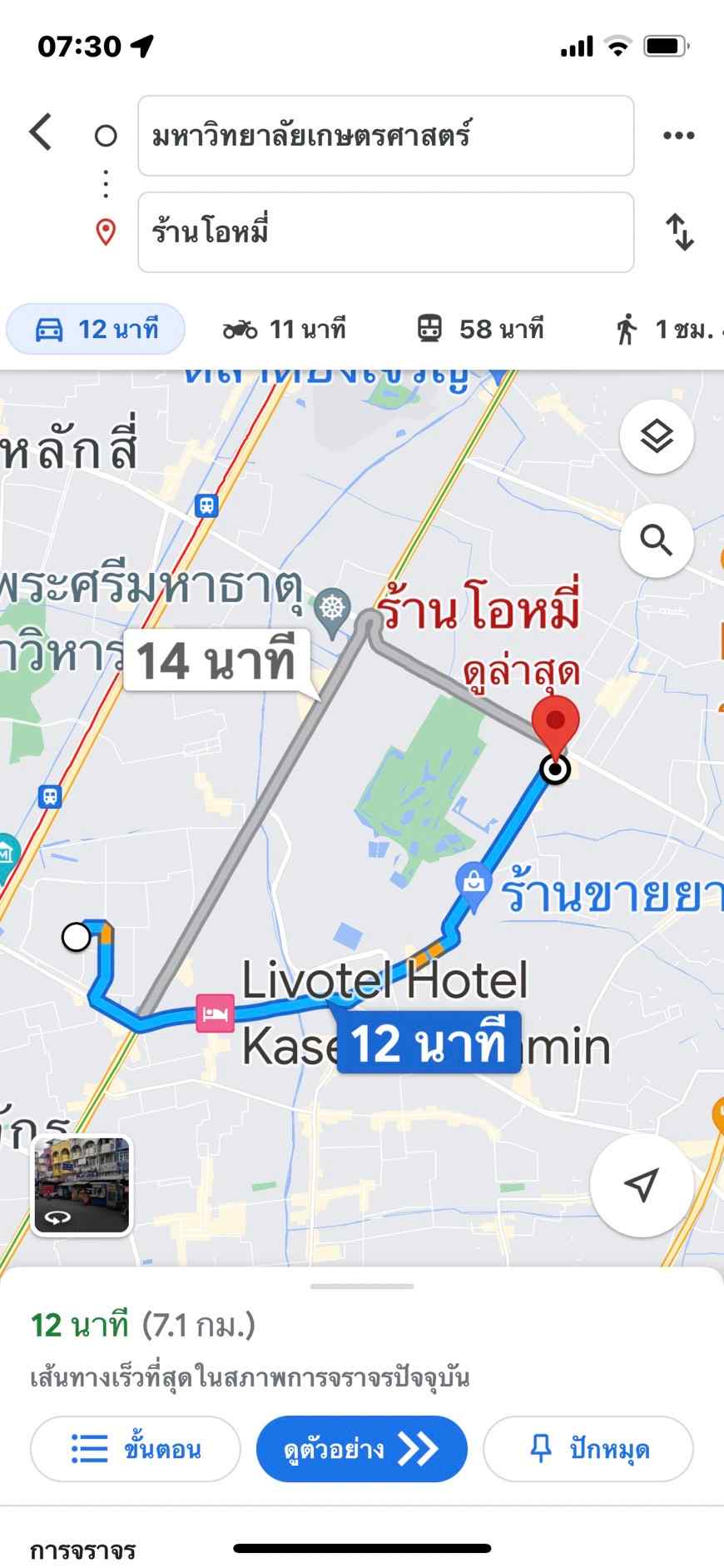Expand step-by-step directions via ขั้นตอน

135,1449
